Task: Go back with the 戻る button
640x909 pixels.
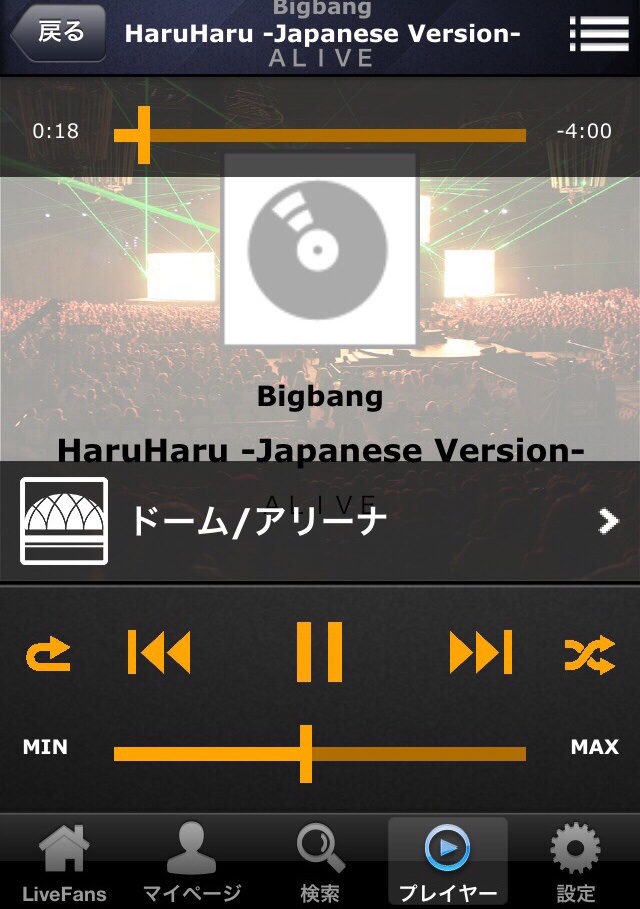Action: [59, 33]
